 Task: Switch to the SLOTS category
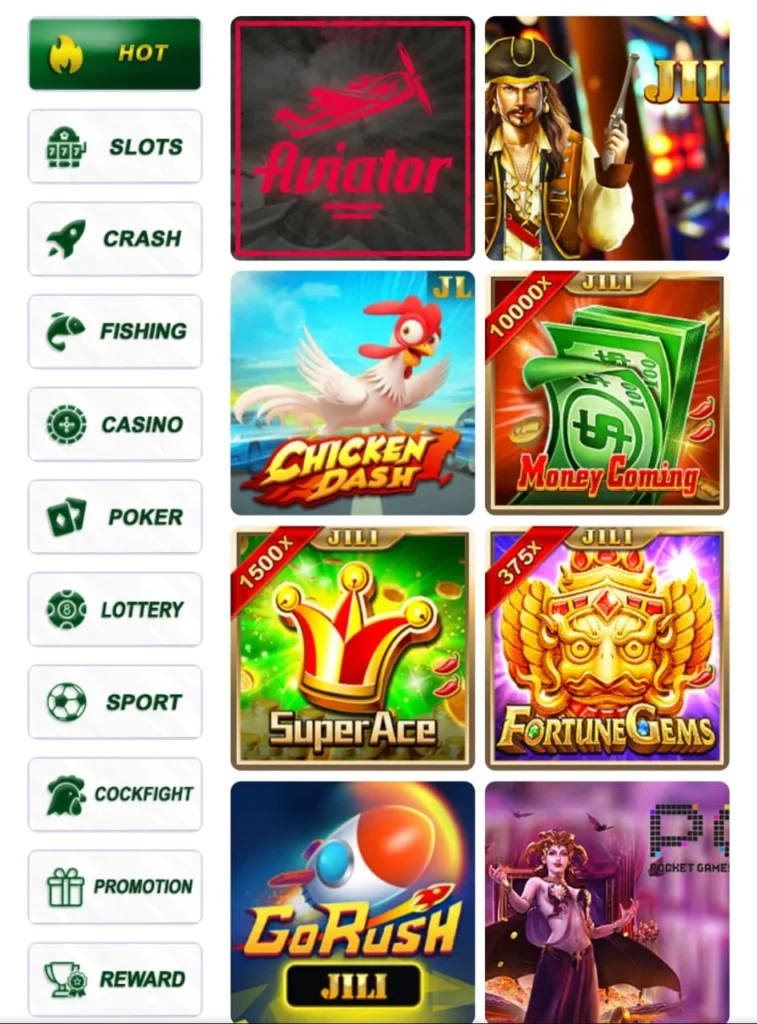[x=115, y=147]
